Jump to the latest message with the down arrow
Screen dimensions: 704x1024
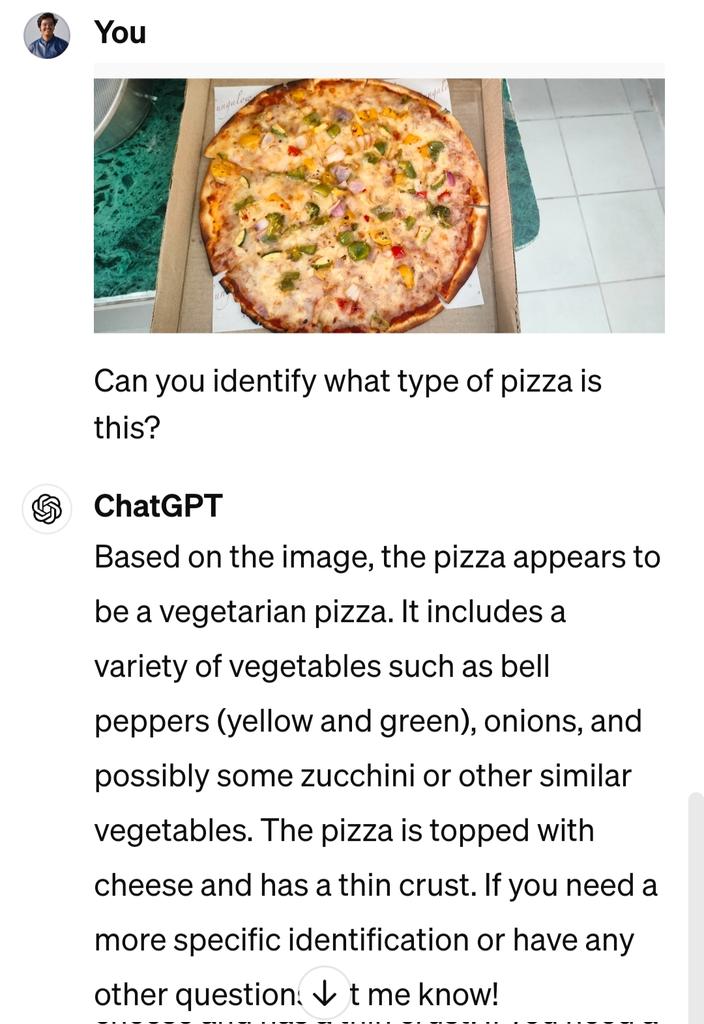click(x=324, y=993)
